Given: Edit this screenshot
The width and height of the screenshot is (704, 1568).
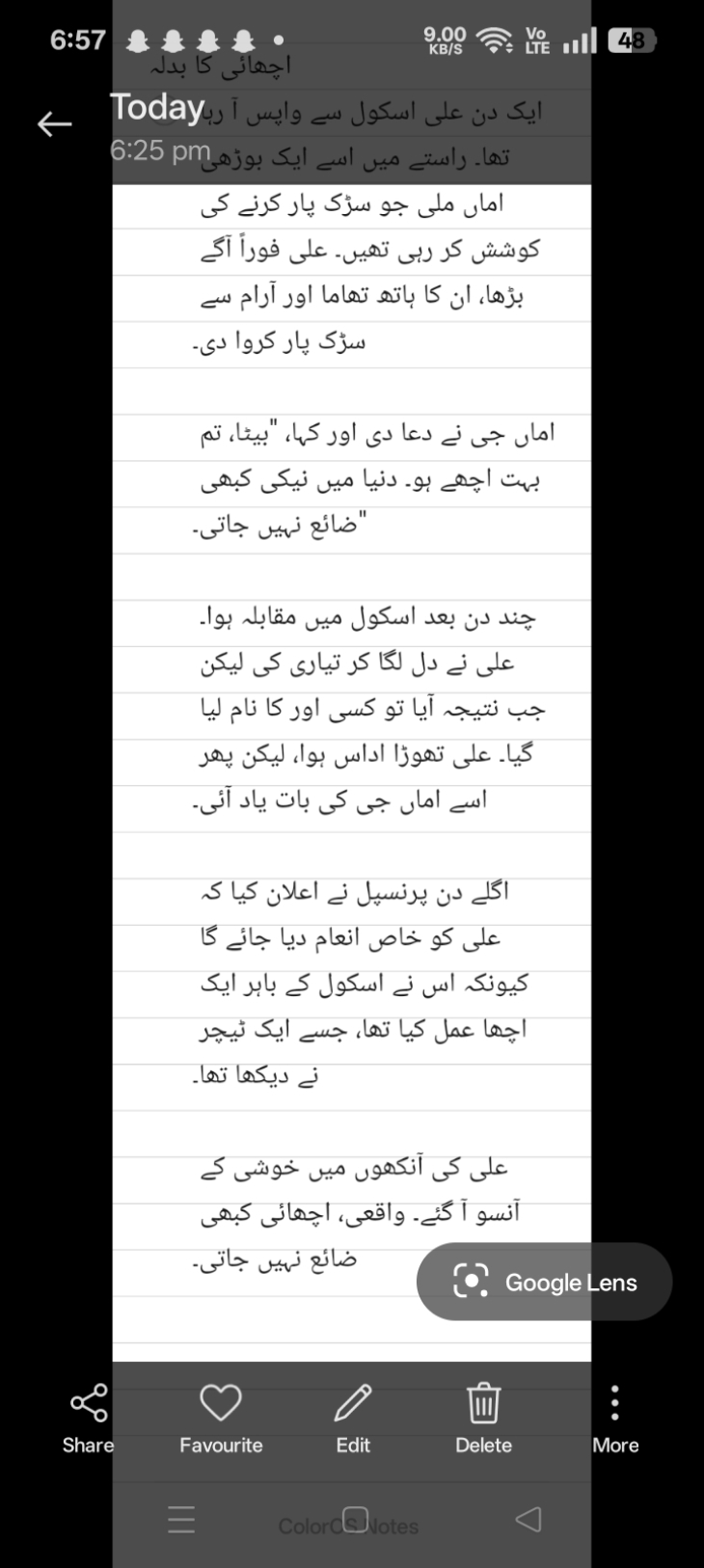Looking at the screenshot, I should click(x=353, y=1419).
